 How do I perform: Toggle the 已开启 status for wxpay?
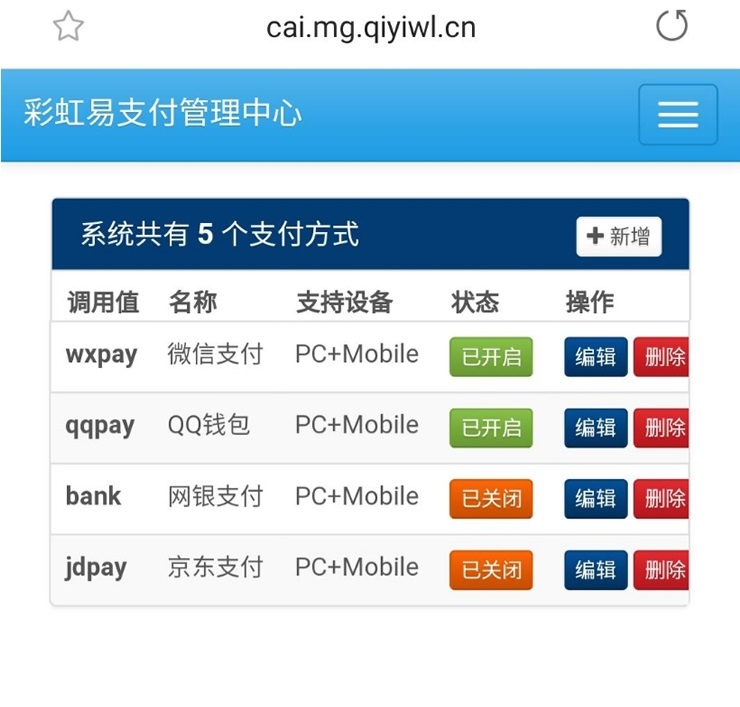click(491, 357)
